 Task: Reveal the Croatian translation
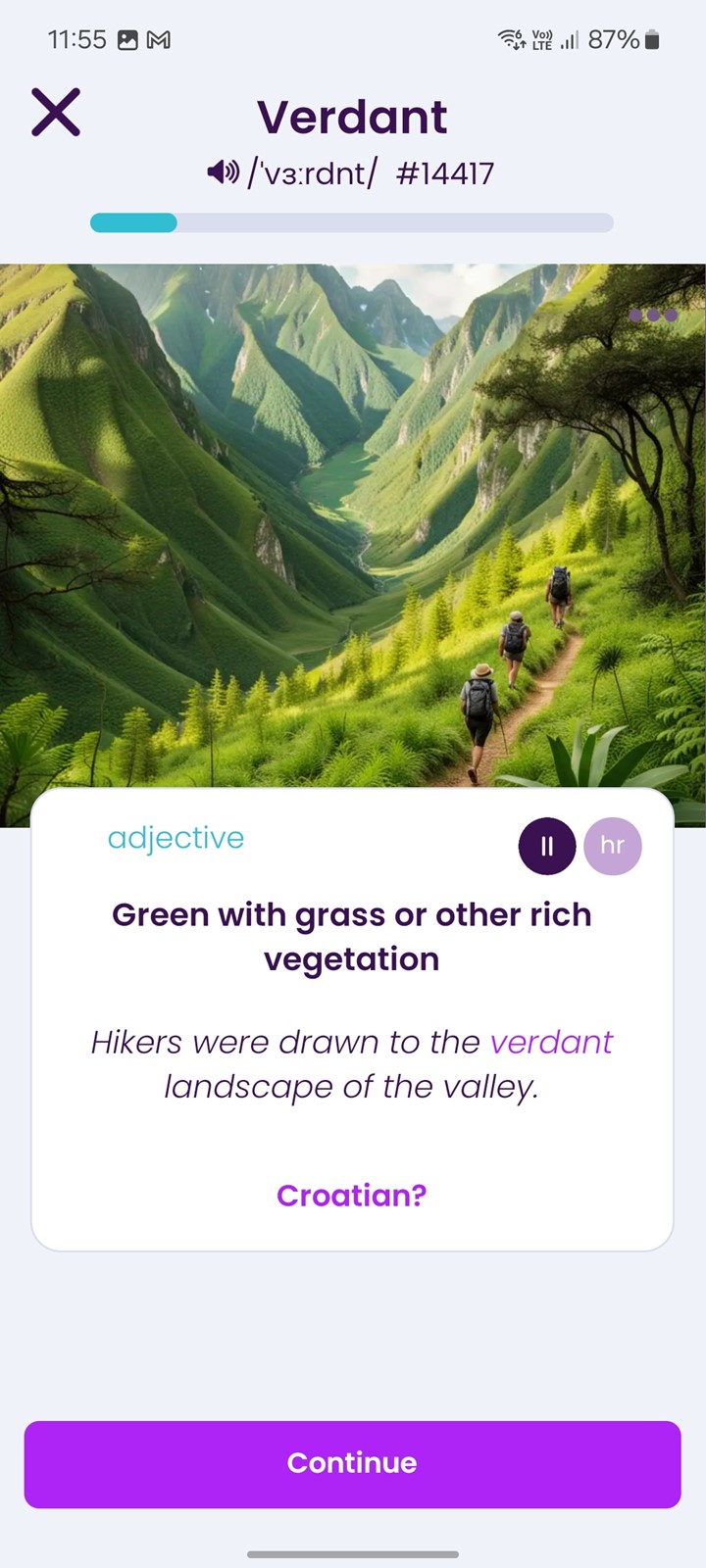point(352,1196)
